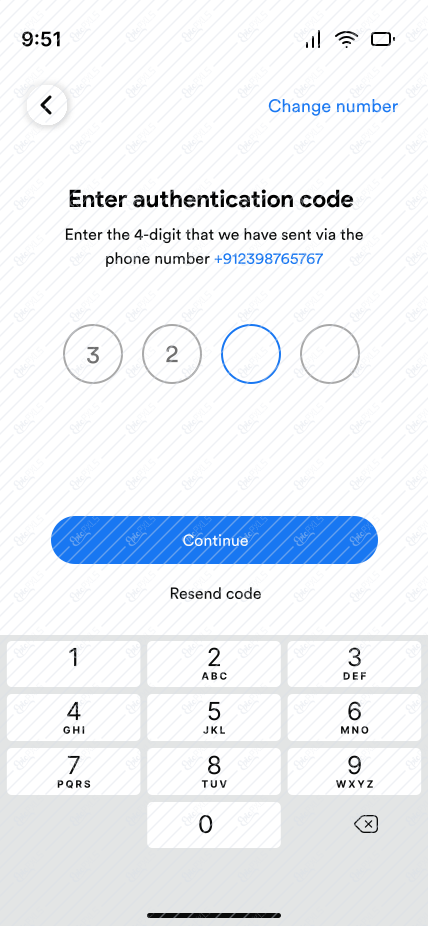Screen dimensions: 428x926
Task: Enter digit 9 on the keypad
Action: [354, 771]
